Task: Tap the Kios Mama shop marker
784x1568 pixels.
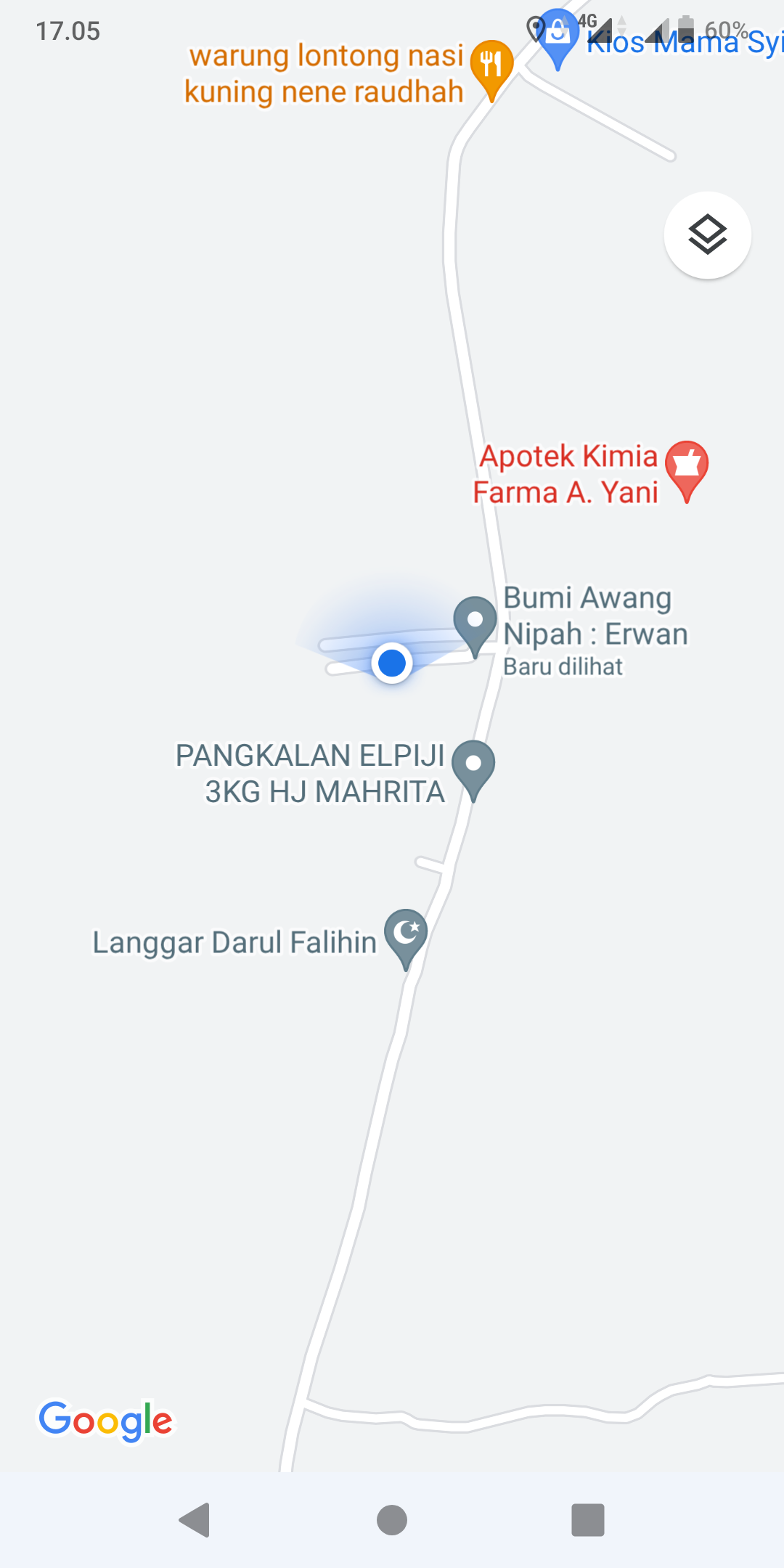Action: coord(558,33)
